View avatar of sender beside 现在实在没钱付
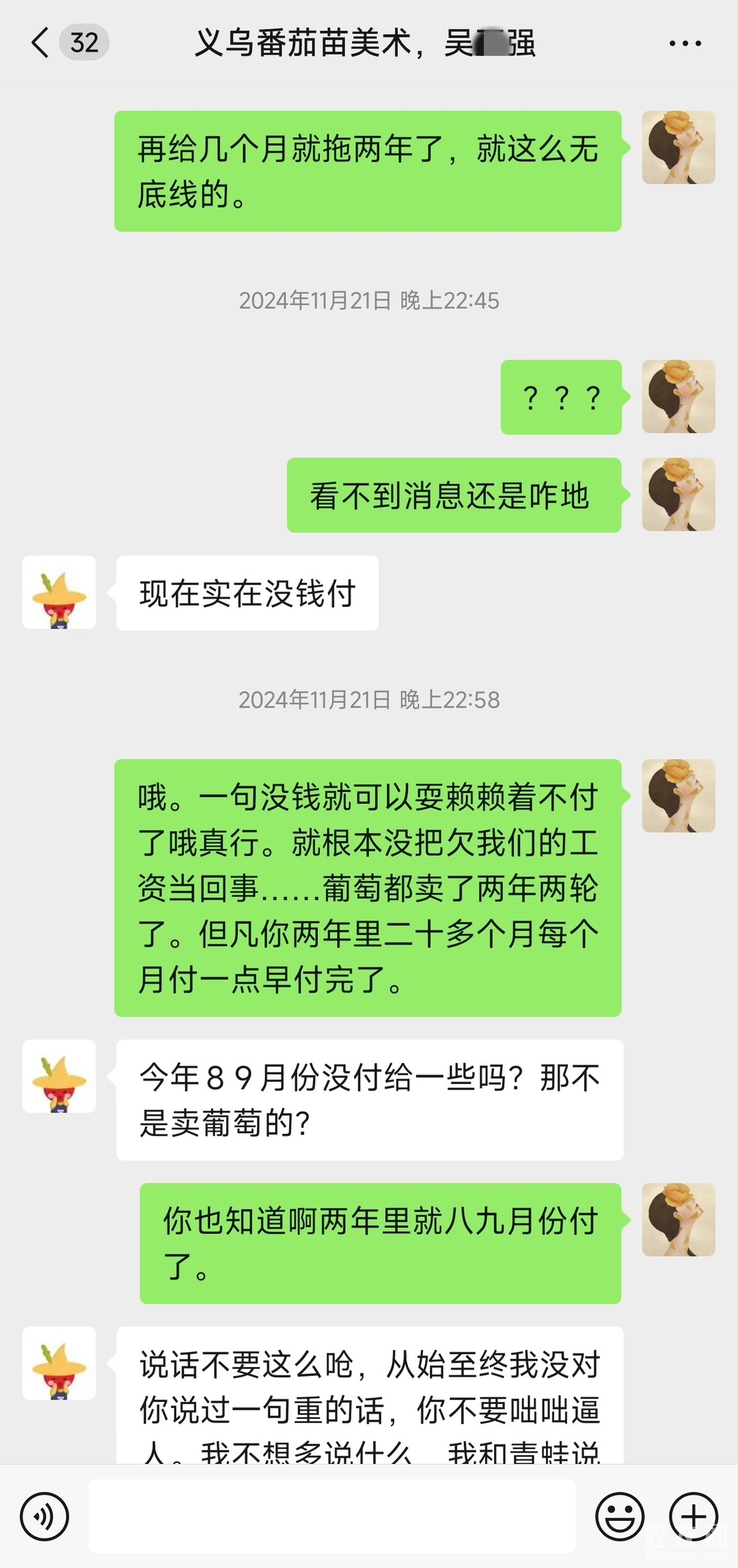 click(x=59, y=592)
